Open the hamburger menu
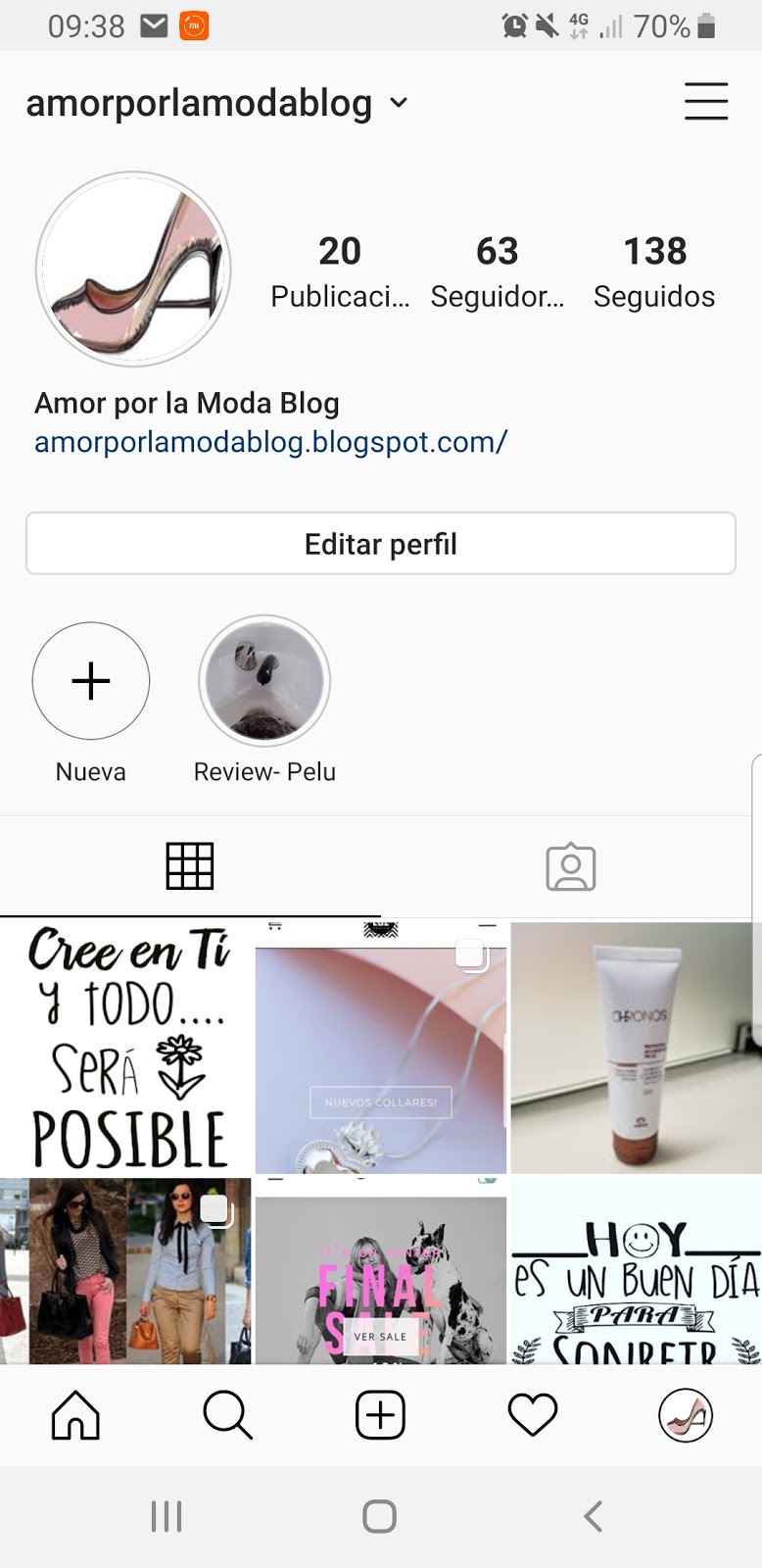The width and height of the screenshot is (762, 1568). pos(705,101)
